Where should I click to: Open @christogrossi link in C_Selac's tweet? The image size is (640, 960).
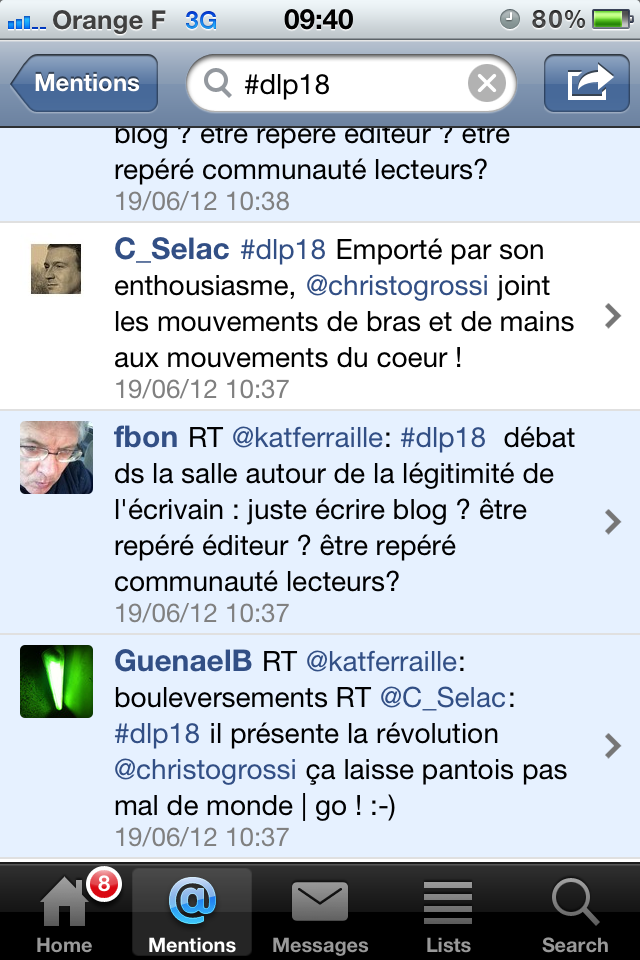(397, 286)
